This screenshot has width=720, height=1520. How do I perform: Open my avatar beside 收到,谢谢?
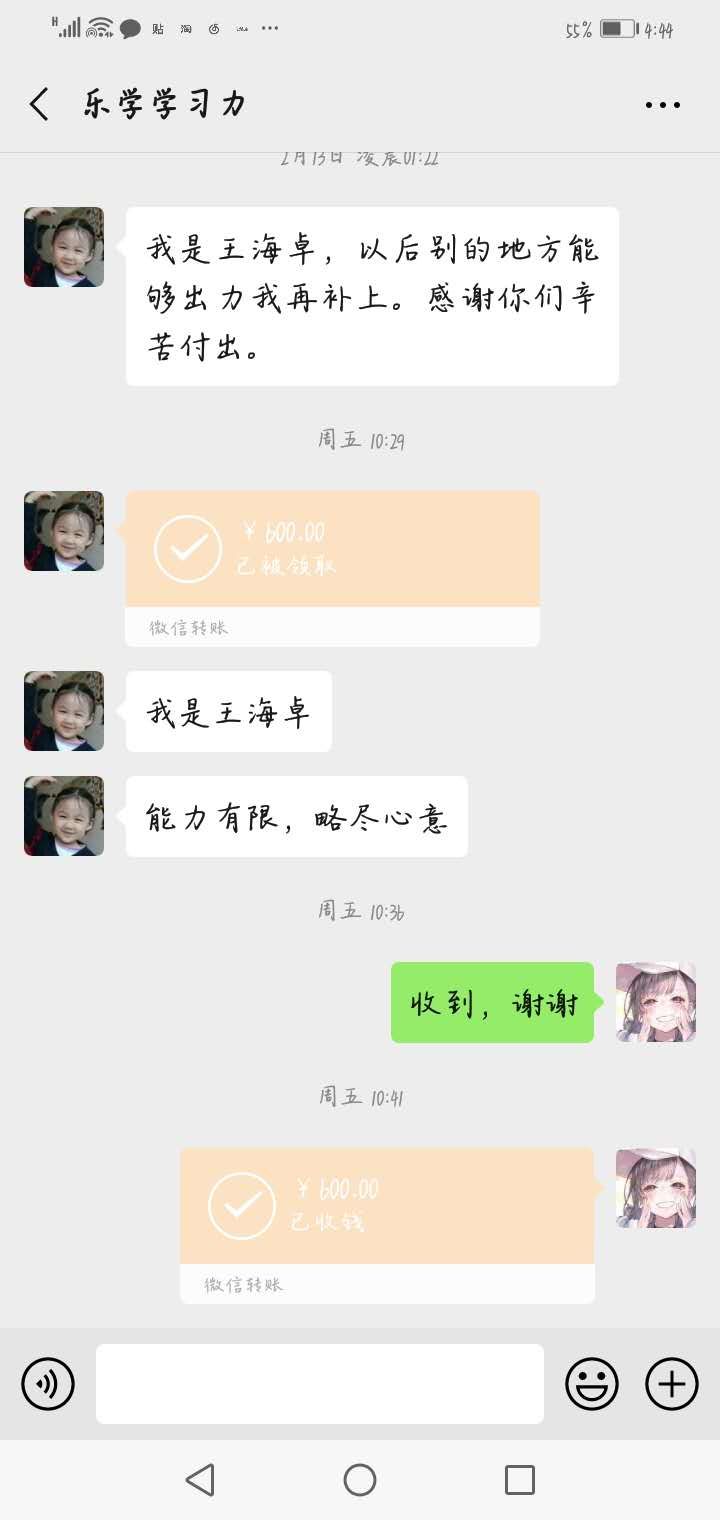point(656,1002)
